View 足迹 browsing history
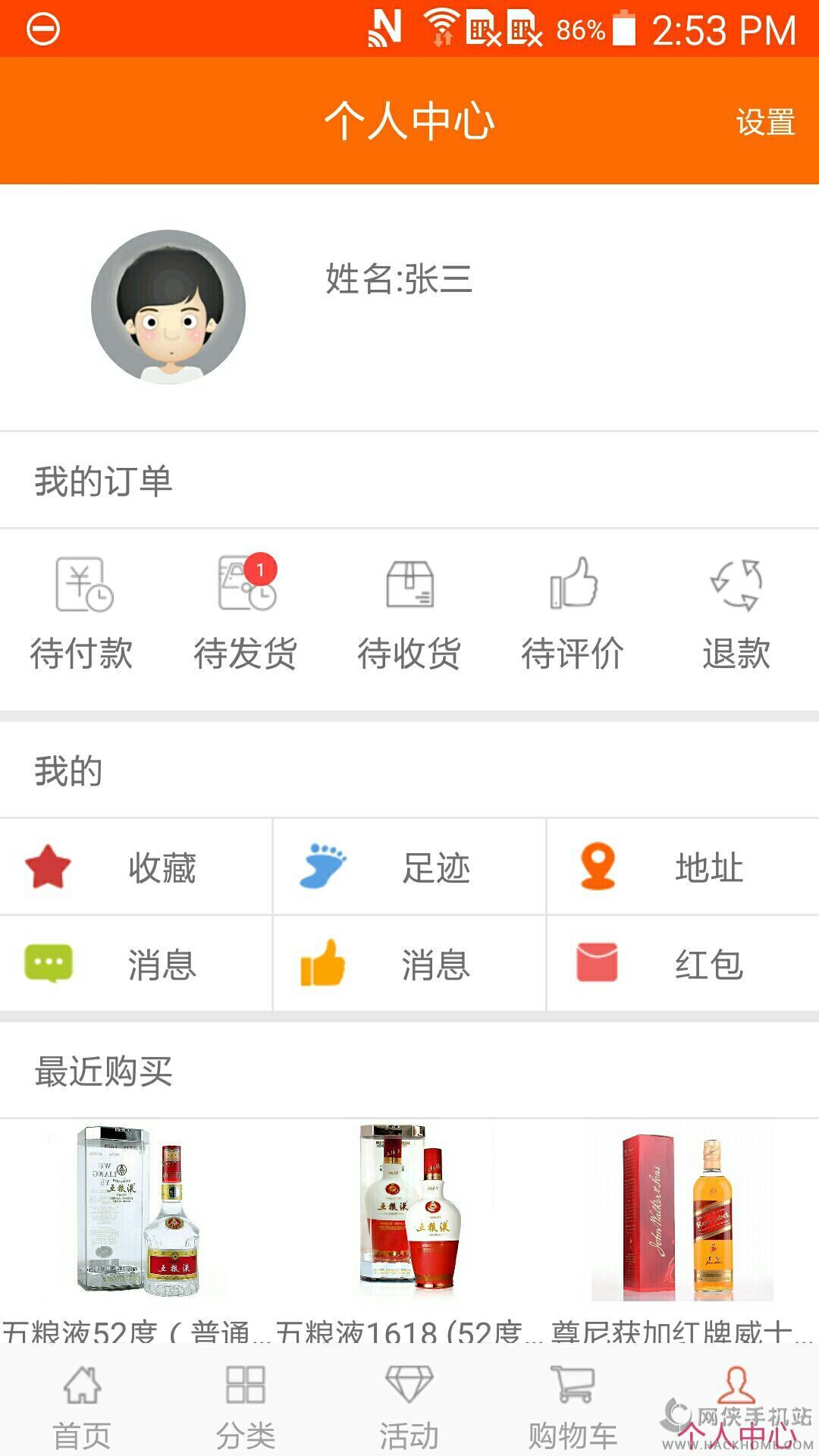The image size is (819, 1456). pos(409,867)
